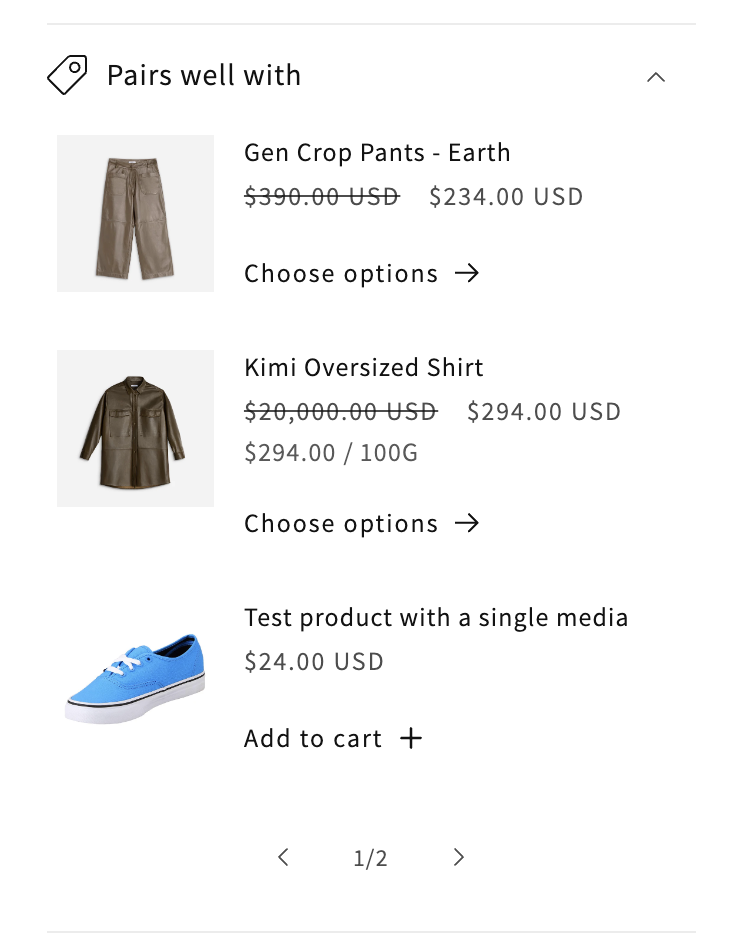This screenshot has height=948, width=744.
Task: Open the Kimi Oversized Shirt image
Action: pyautogui.click(x=135, y=429)
